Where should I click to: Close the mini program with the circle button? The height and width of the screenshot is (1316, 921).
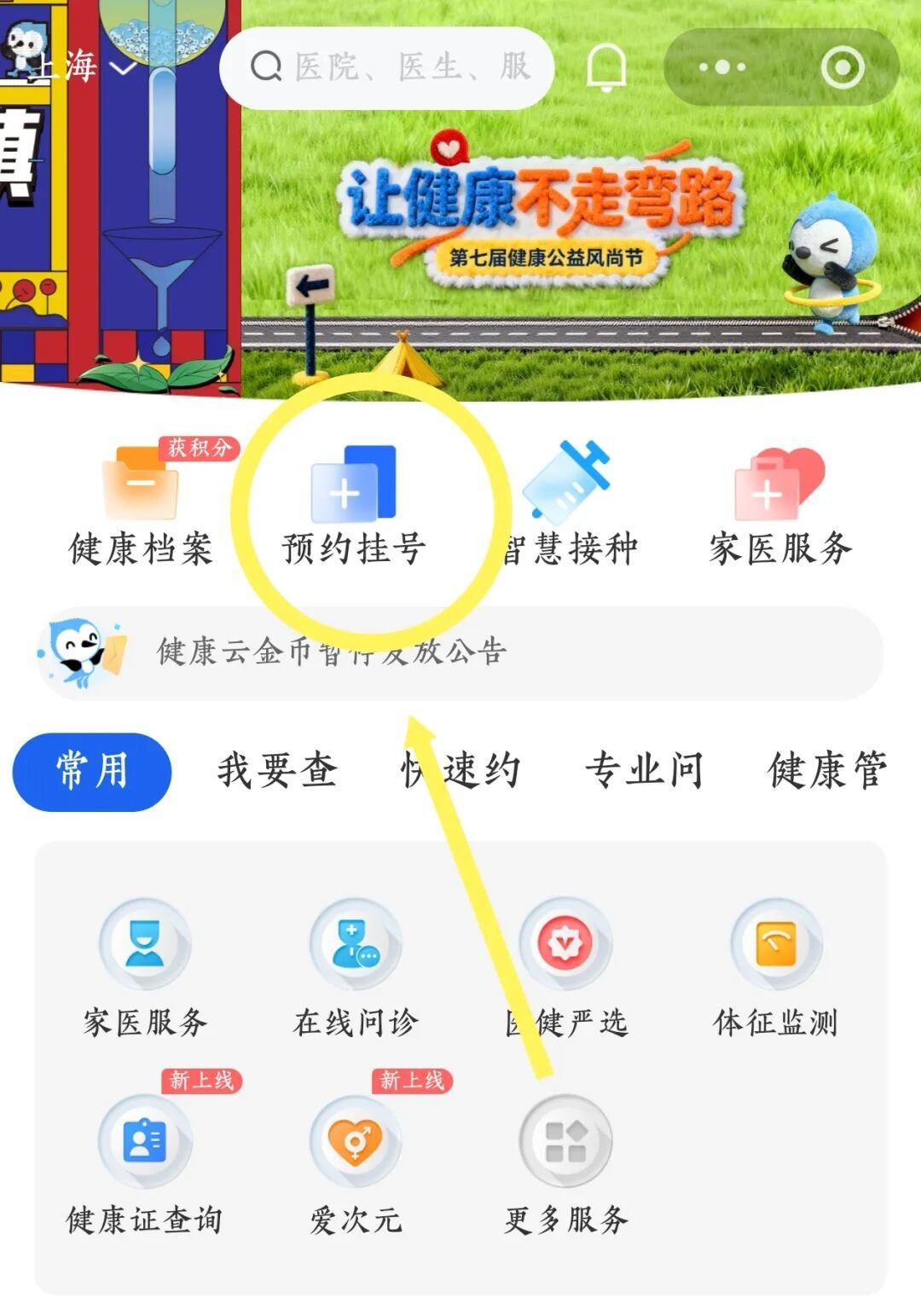point(842,67)
